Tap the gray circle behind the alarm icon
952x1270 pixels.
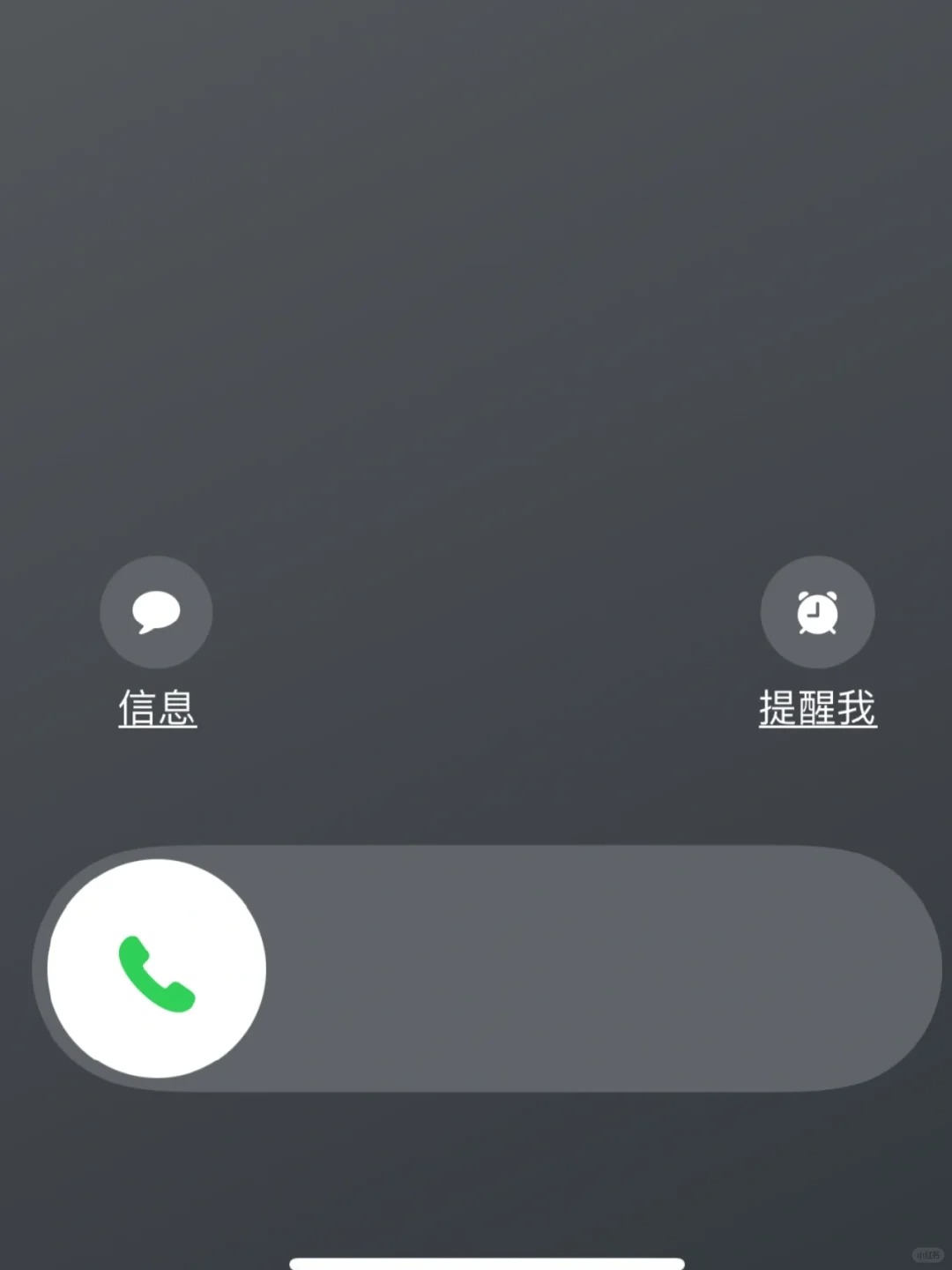pyautogui.click(x=818, y=611)
